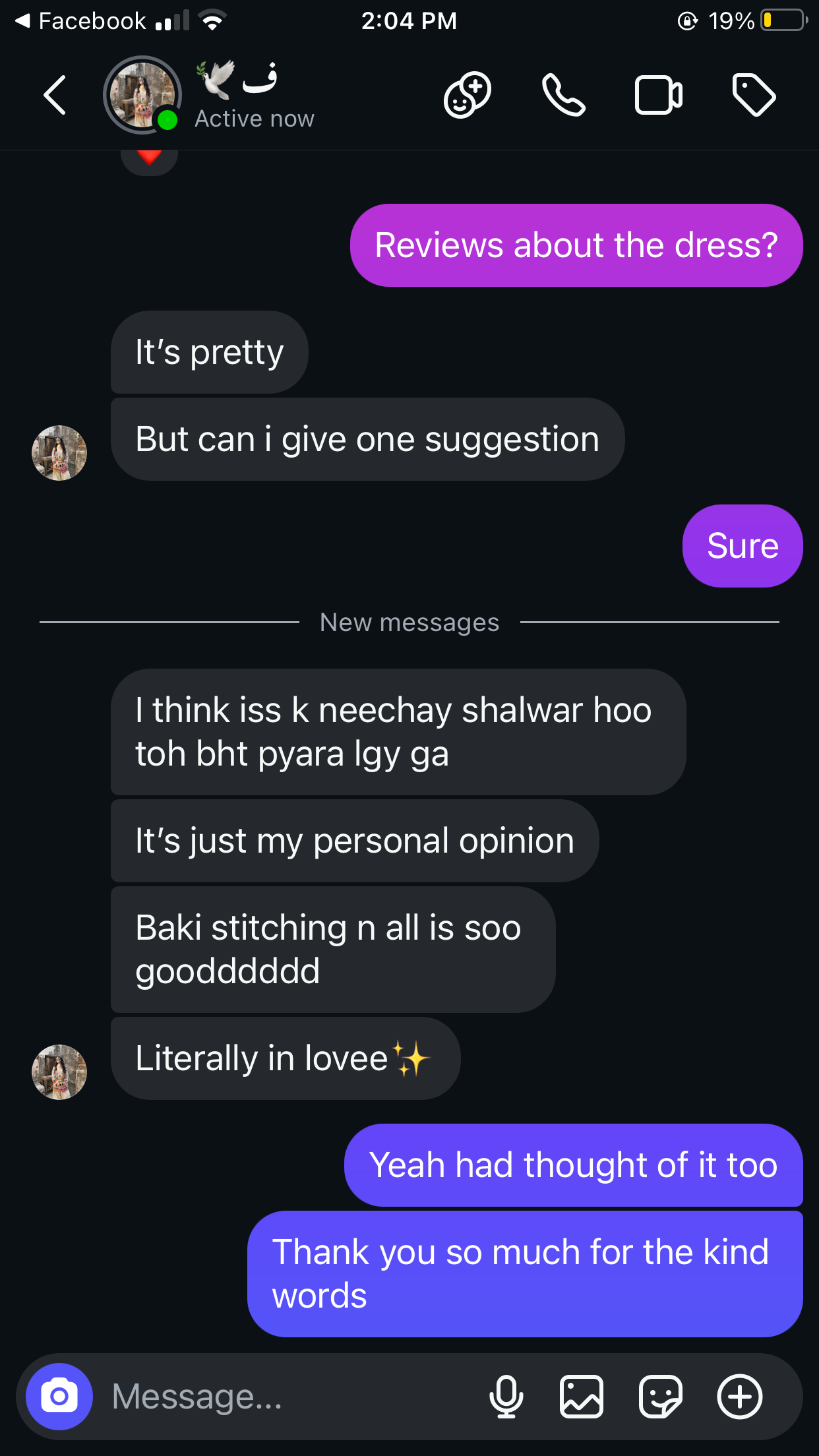Start a voice call
819x1456 pixels.
563,95
